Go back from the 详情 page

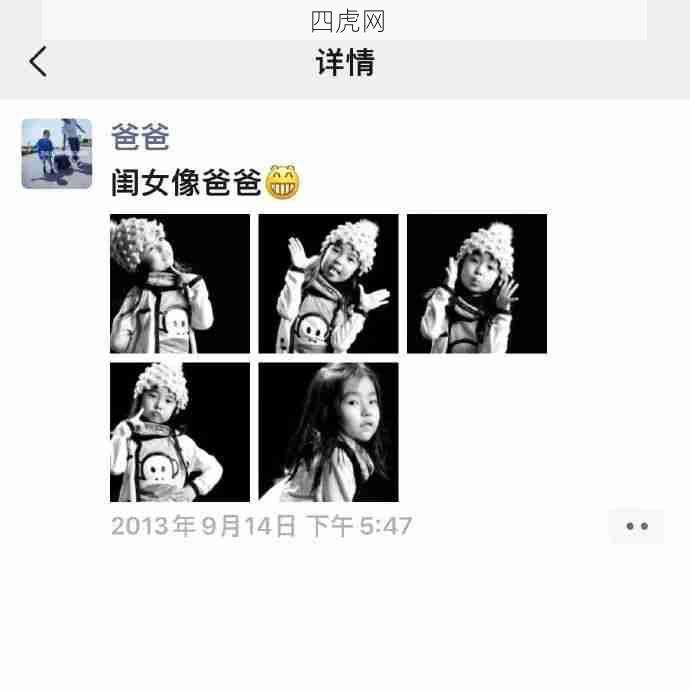(x=38, y=62)
